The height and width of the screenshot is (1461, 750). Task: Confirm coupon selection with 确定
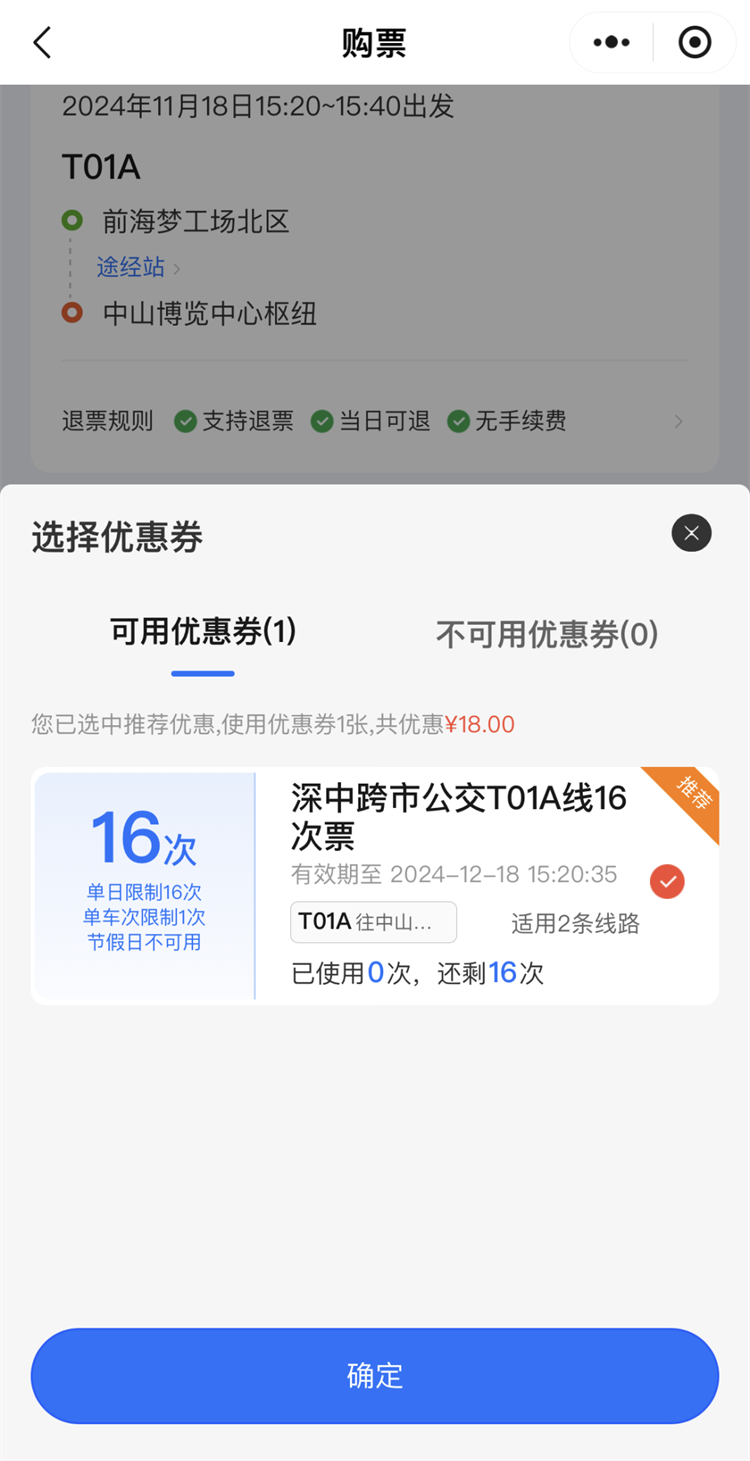(375, 1375)
